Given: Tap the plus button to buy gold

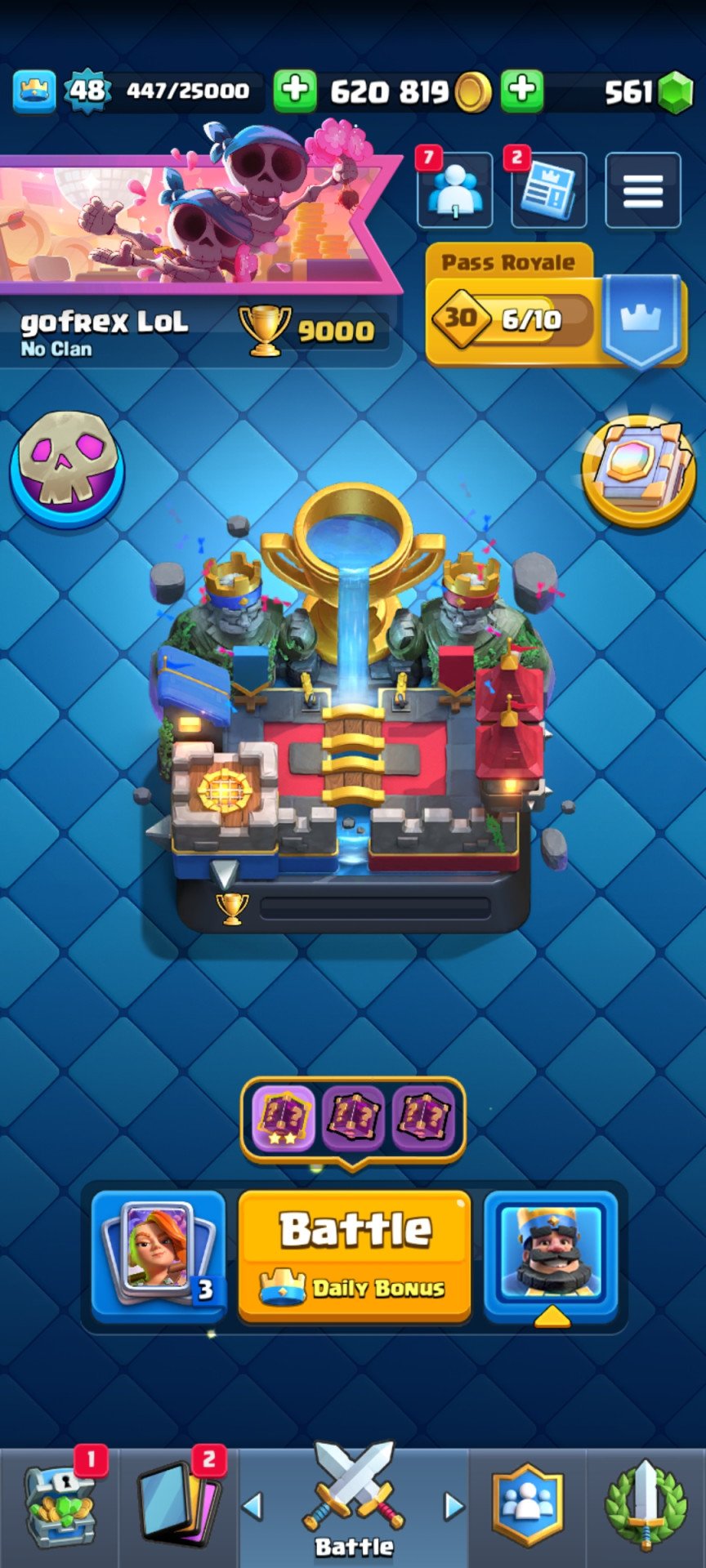Looking at the screenshot, I should 294,90.
